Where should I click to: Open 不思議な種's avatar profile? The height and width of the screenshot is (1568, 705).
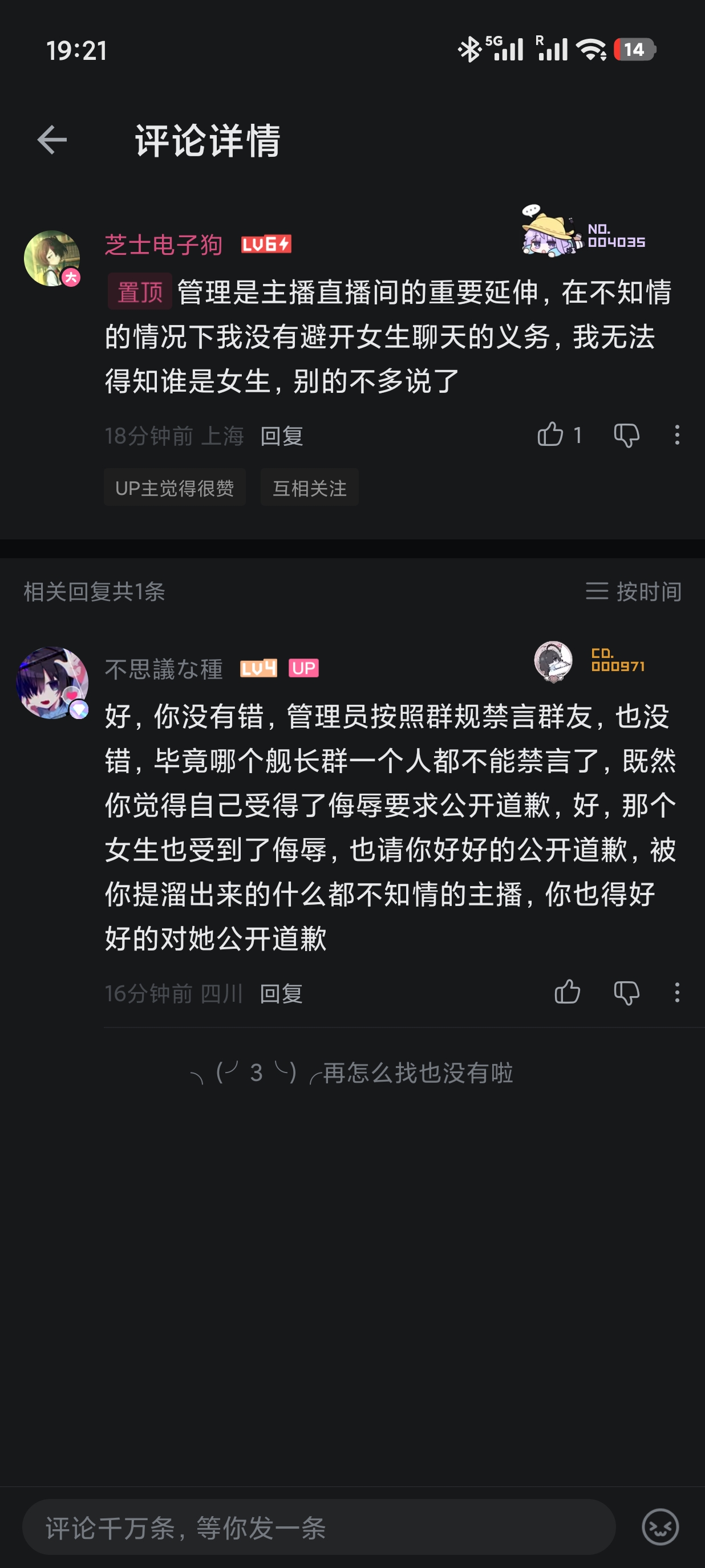pyautogui.click(x=52, y=683)
